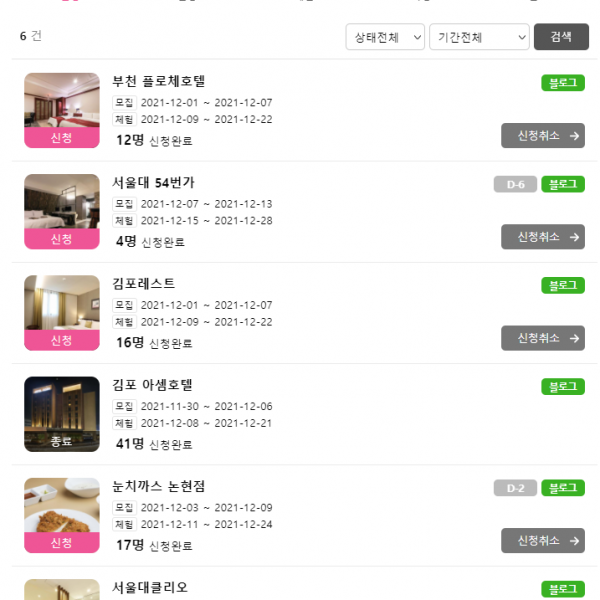
Task: Tap the 검색 search button
Action: click(561, 37)
